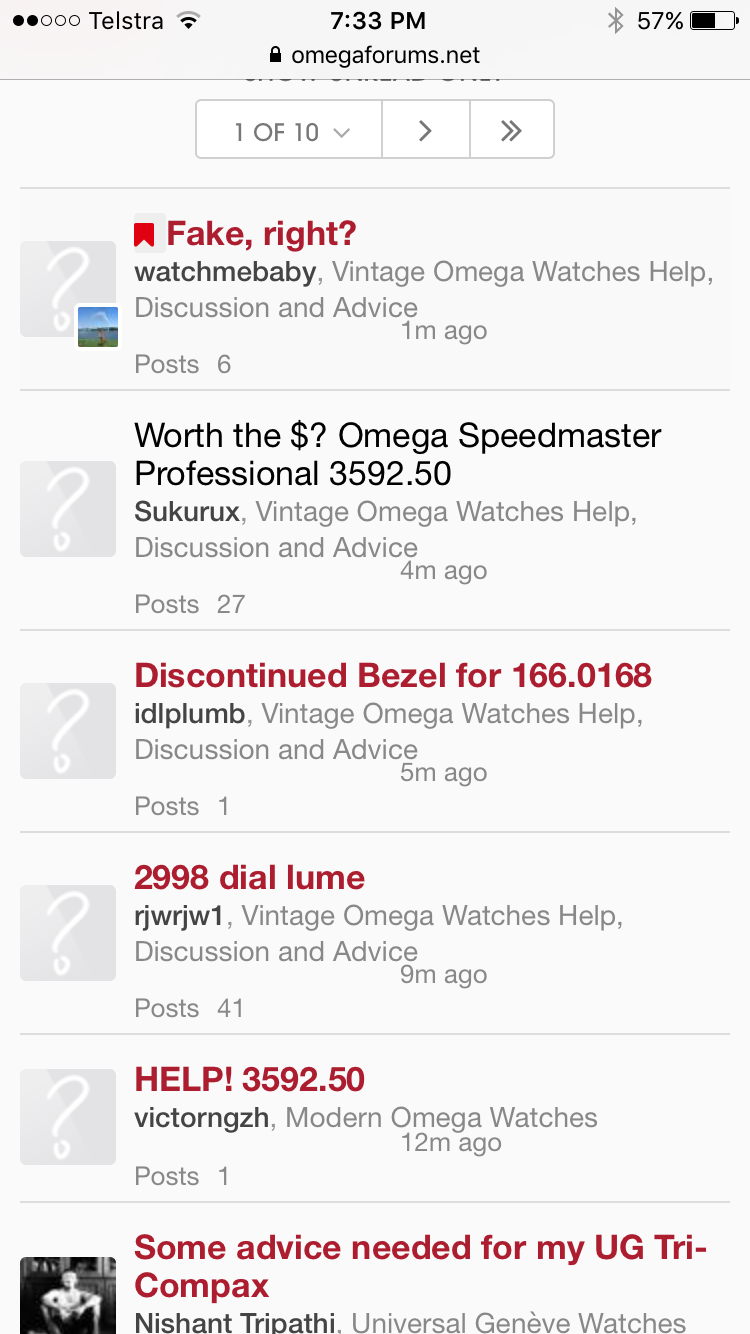View Sukurux's profile
Image resolution: width=750 pixels, height=1334 pixels.
tap(187, 512)
